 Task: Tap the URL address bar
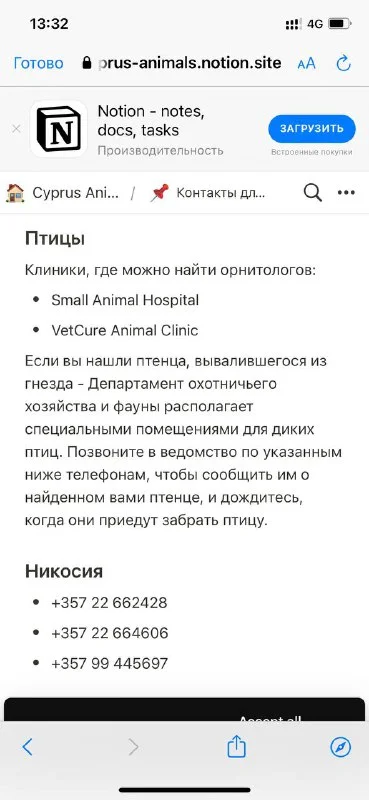181,63
